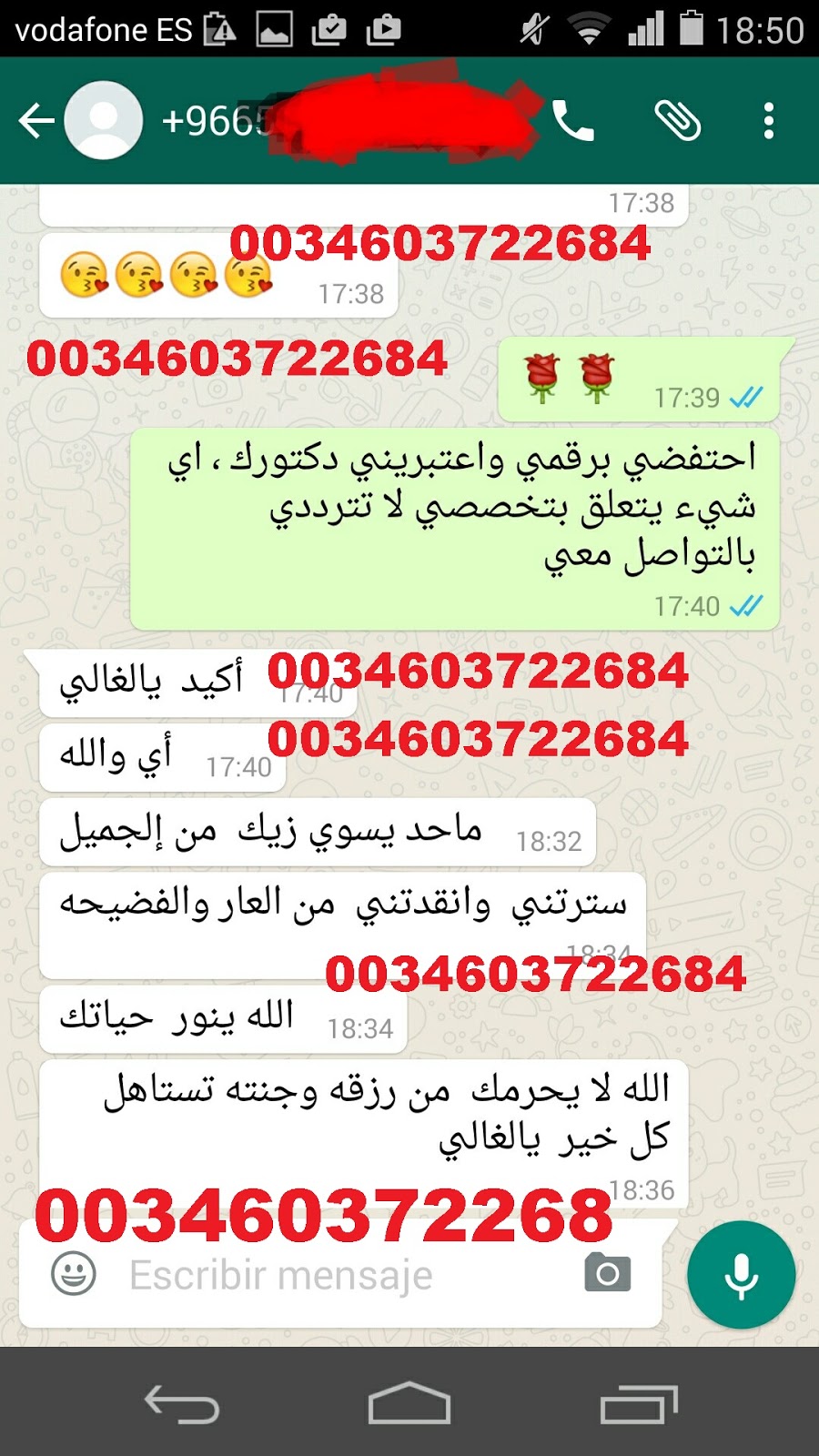Open the contact's profile picture
819x1456 pixels.
coord(104,120)
